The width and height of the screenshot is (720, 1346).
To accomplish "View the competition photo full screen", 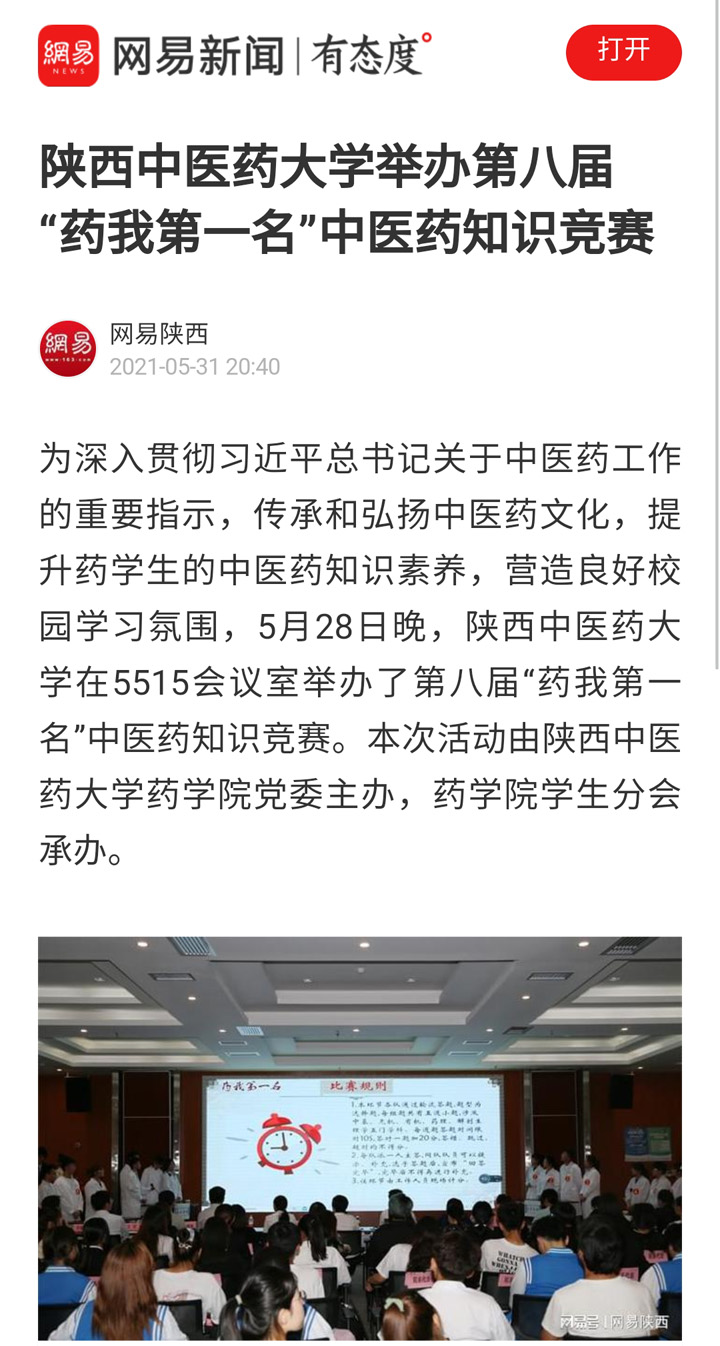I will click(360, 1138).
